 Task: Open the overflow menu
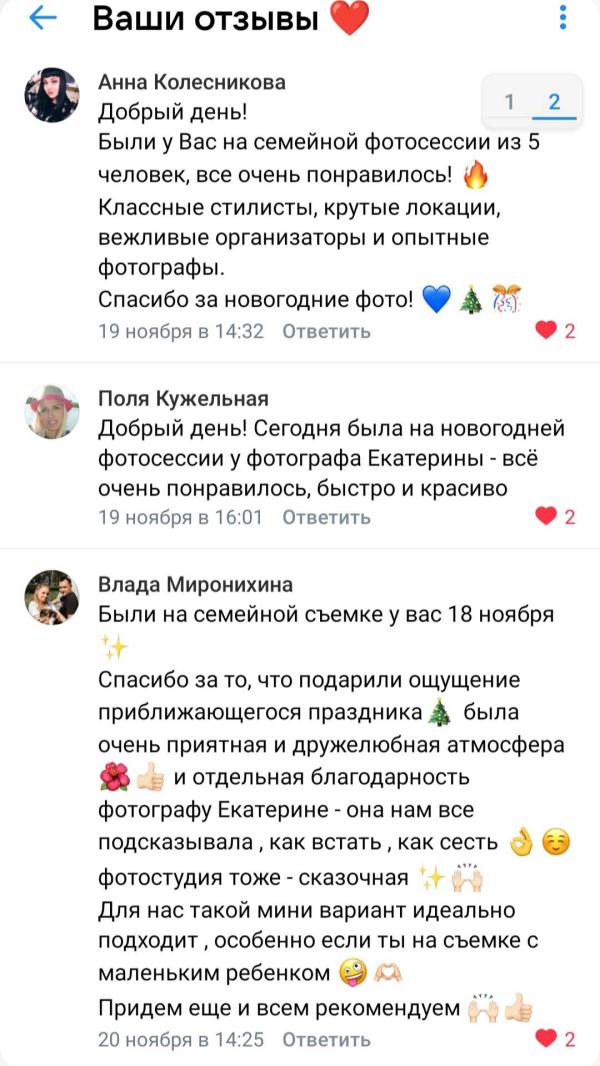click(x=565, y=18)
